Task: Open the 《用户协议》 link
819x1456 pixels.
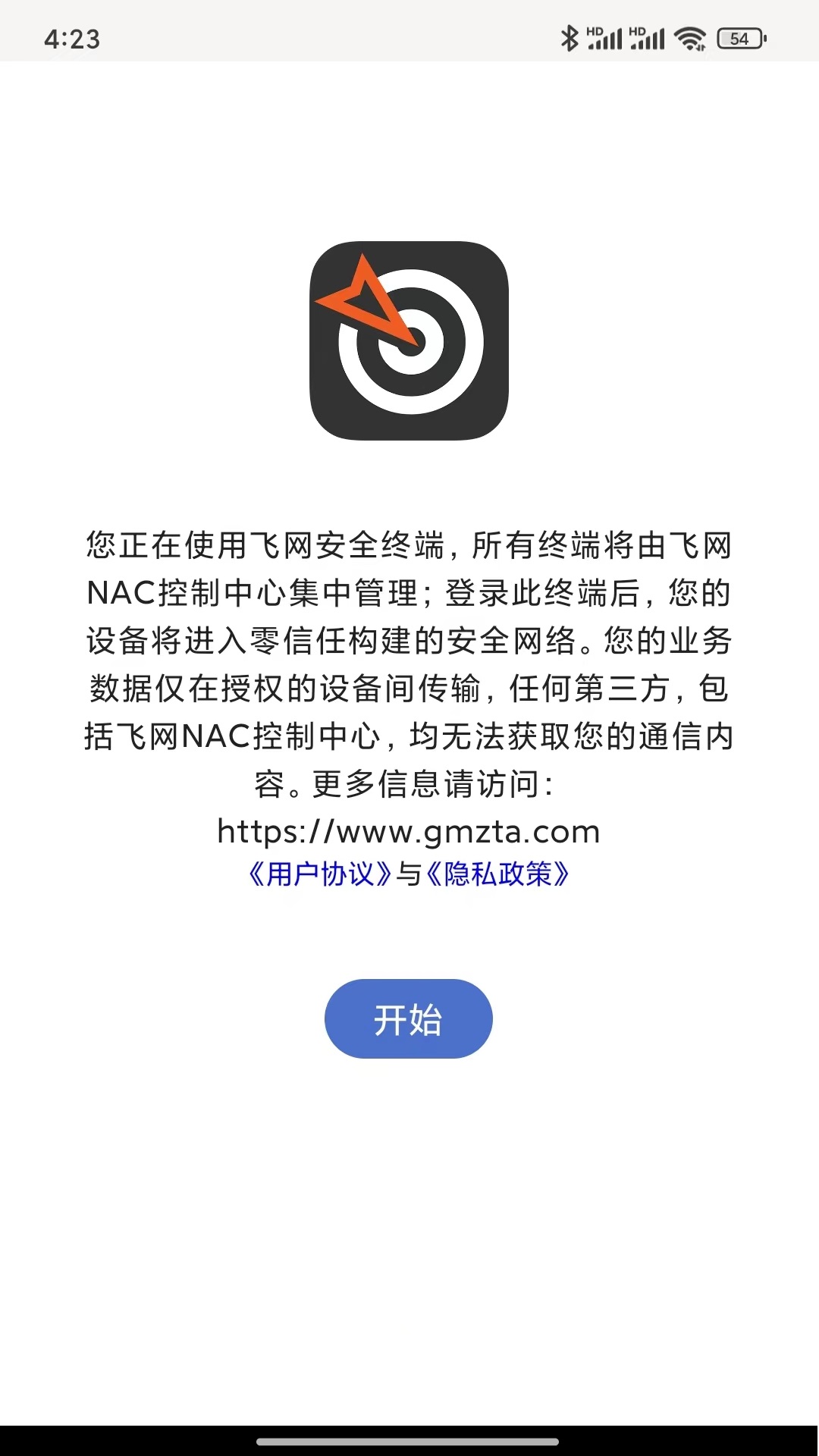Action: point(319,874)
